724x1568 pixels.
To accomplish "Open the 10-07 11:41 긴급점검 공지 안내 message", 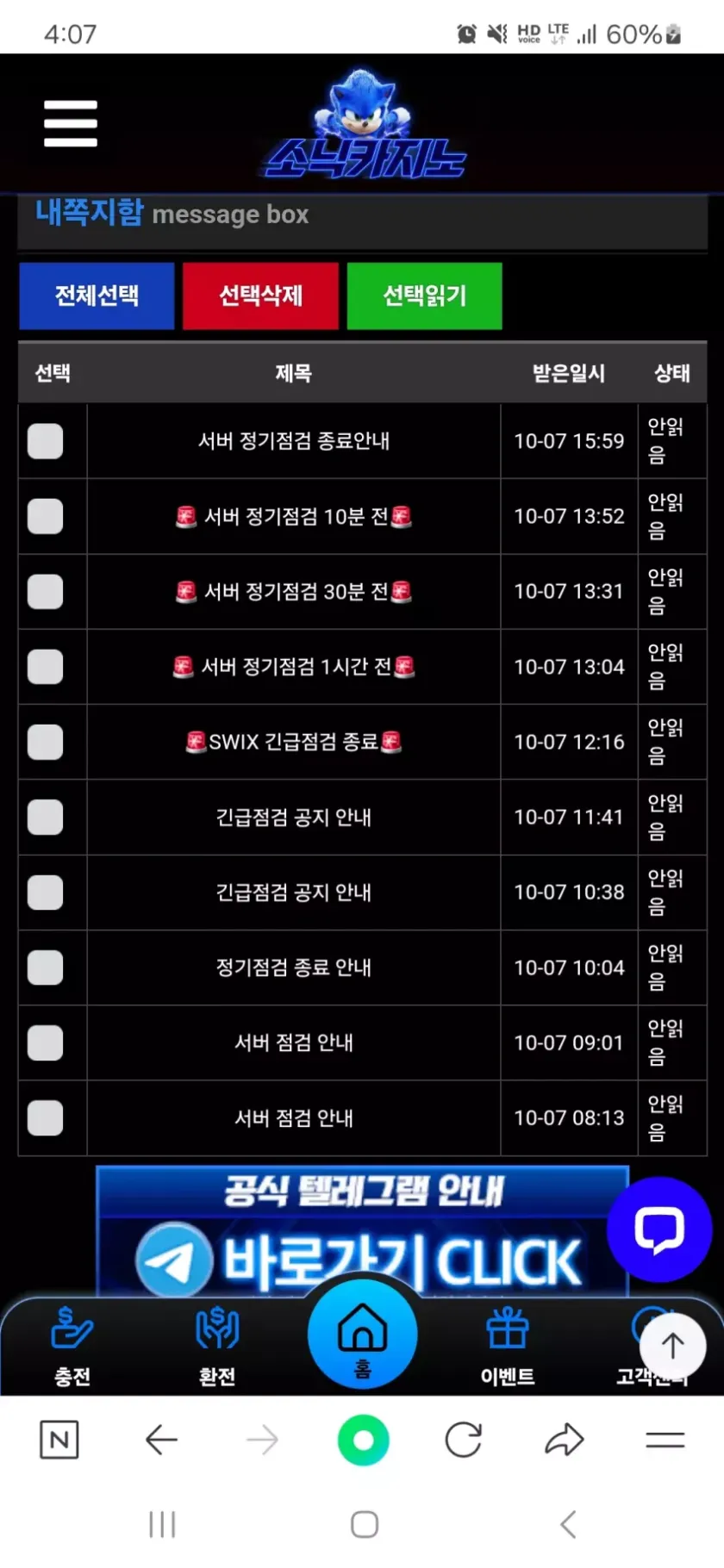I will (x=294, y=817).
